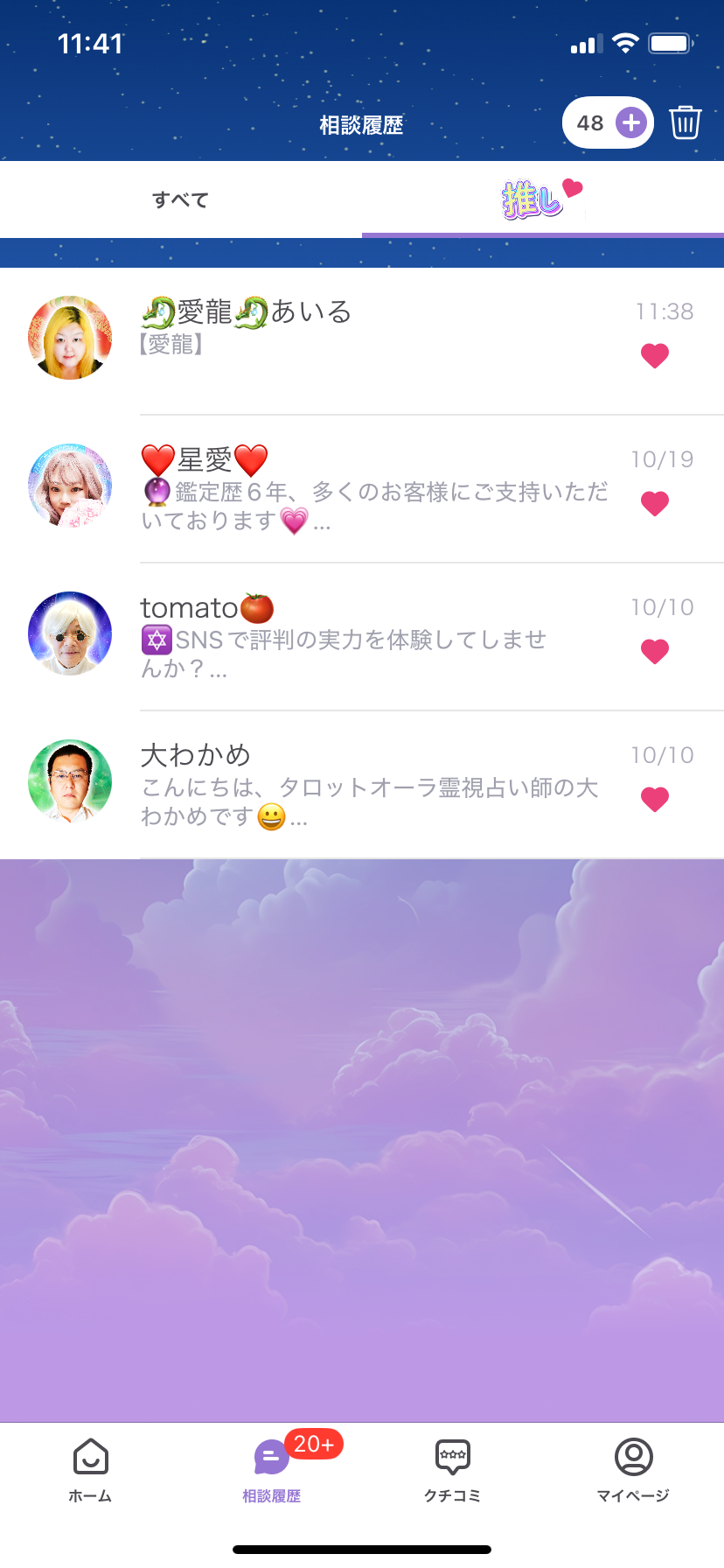Toggle the heart on 星愛's row
This screenshot has height=1568, width=724.
click(x=655, y=503)
